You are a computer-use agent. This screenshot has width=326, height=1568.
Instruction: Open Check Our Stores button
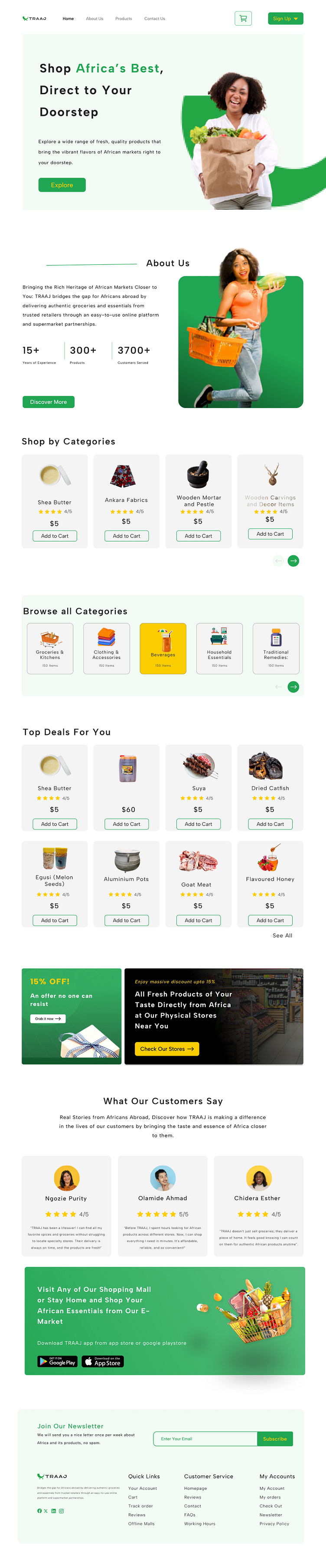[x=166, y=1049]
